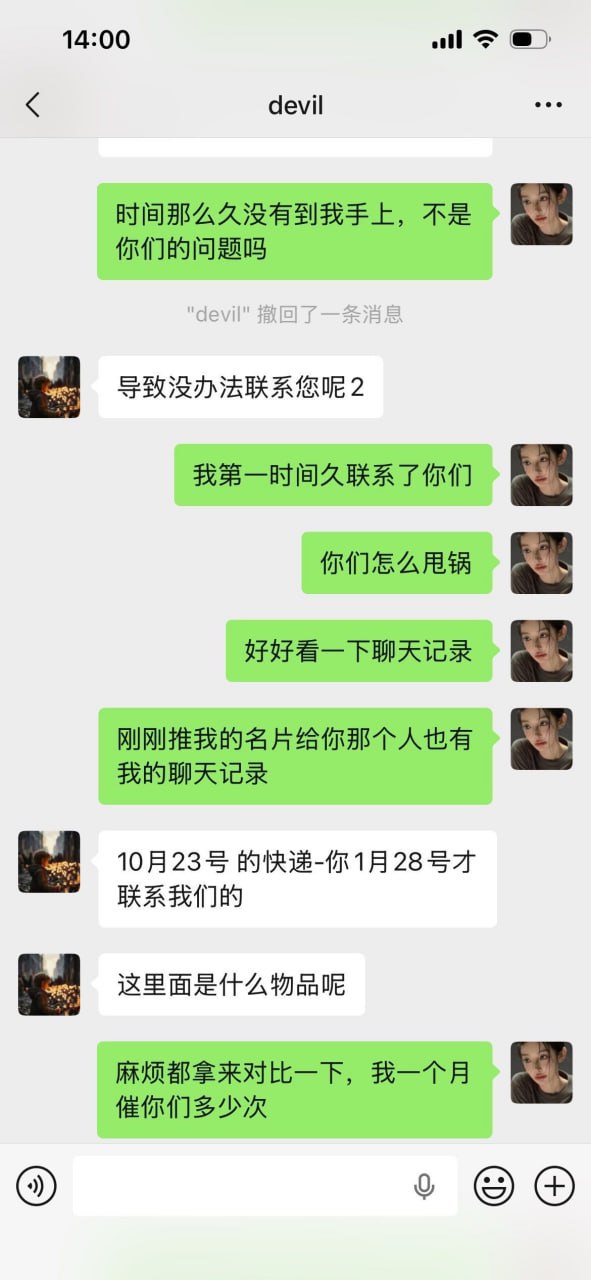The height and width of the screenshot is (1280, 591).
Task: Open devil's avatar beside 这里面是什么物品呢
Action: [x=49, y=984]
